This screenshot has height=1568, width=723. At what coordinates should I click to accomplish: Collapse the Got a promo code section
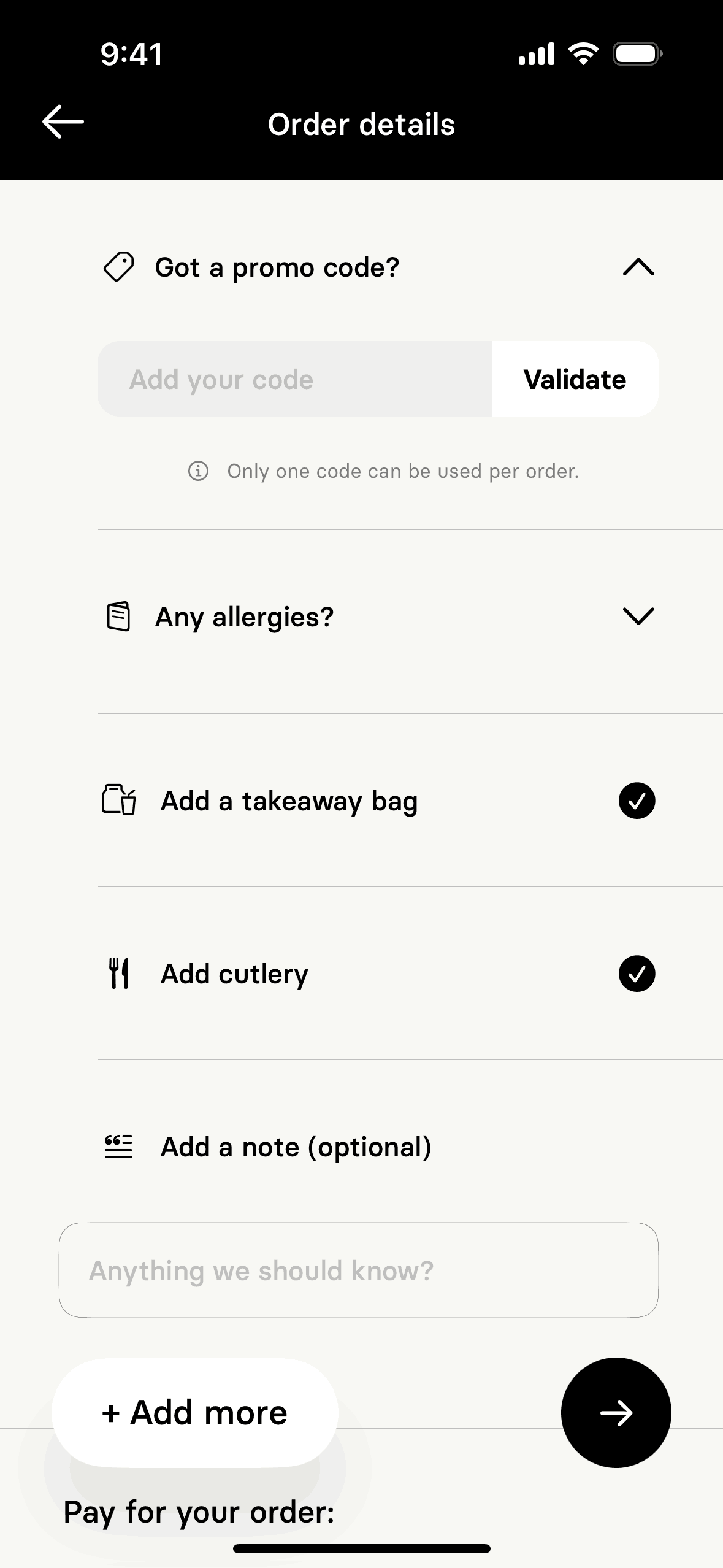[x=638, y=267]
